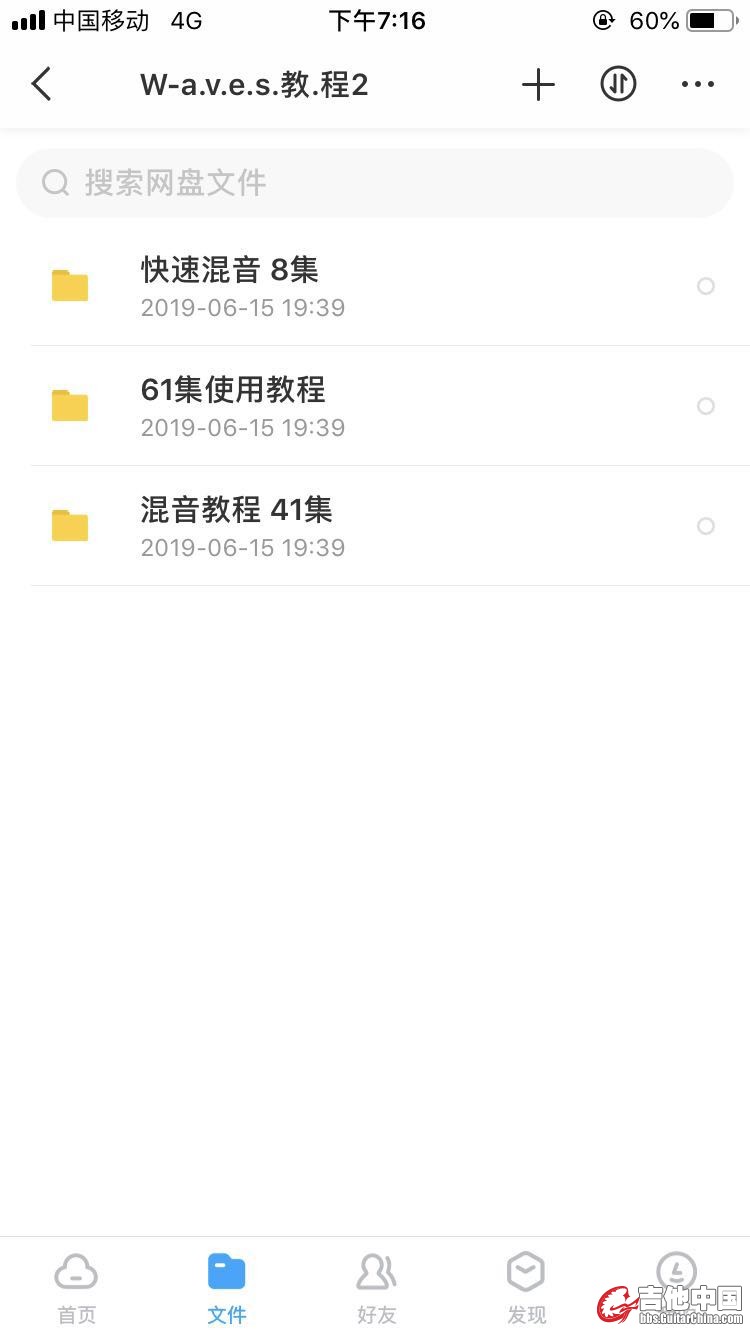The height and width of the screenshot is (1334, 750).
Task: Select the 混音教程 41集 folder circle
Action: click(706, 526)
